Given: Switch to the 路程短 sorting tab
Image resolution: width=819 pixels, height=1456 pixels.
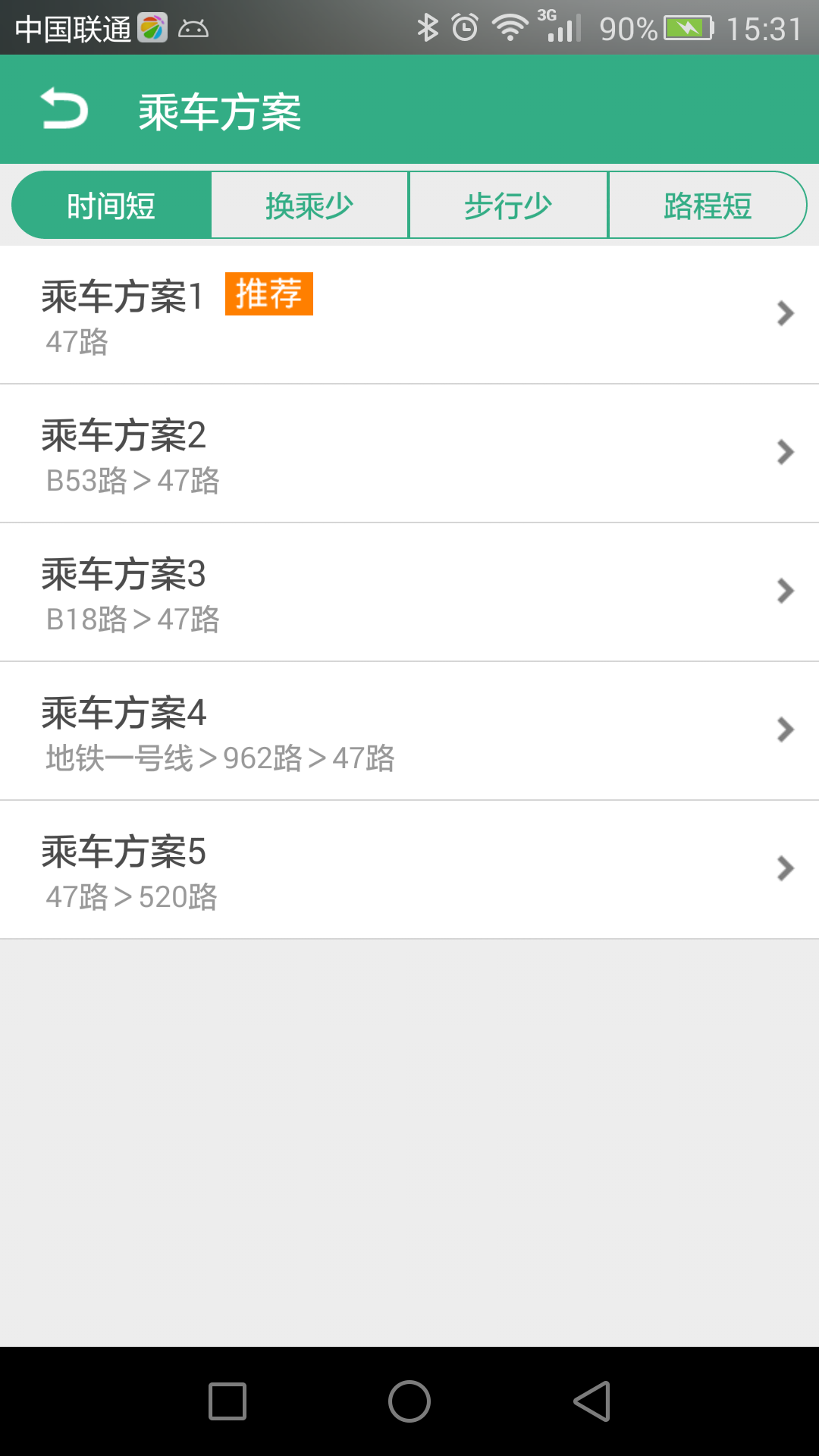Looking at the screenshot, I should [708, 203].
